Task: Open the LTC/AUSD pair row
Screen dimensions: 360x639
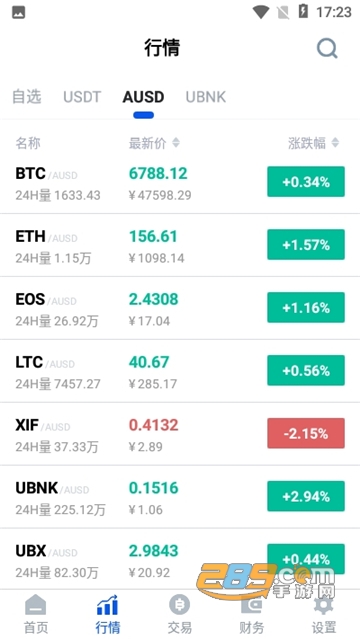Action: coord(180,371)
